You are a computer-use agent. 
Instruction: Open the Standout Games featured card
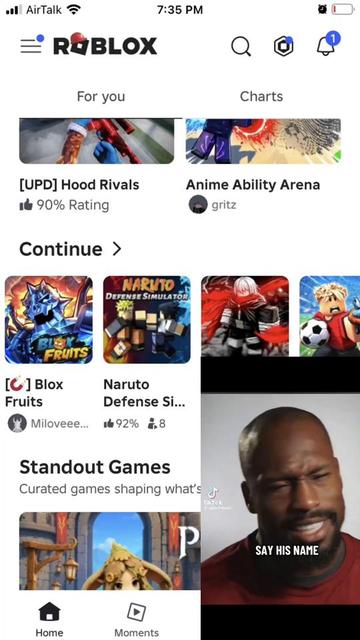coord(110,551)
